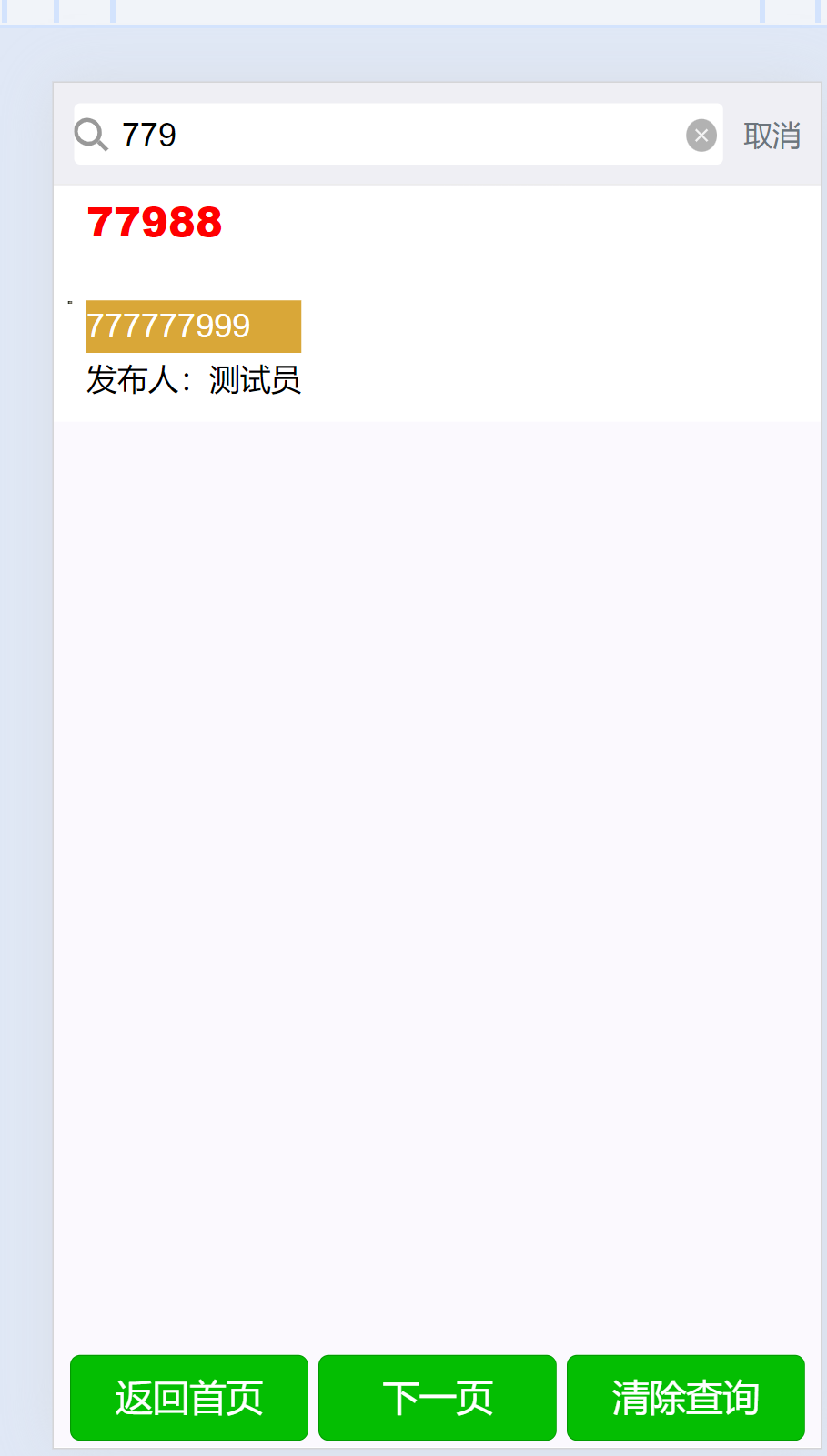Tap 返回首页 to return home

click(189, 1398)
